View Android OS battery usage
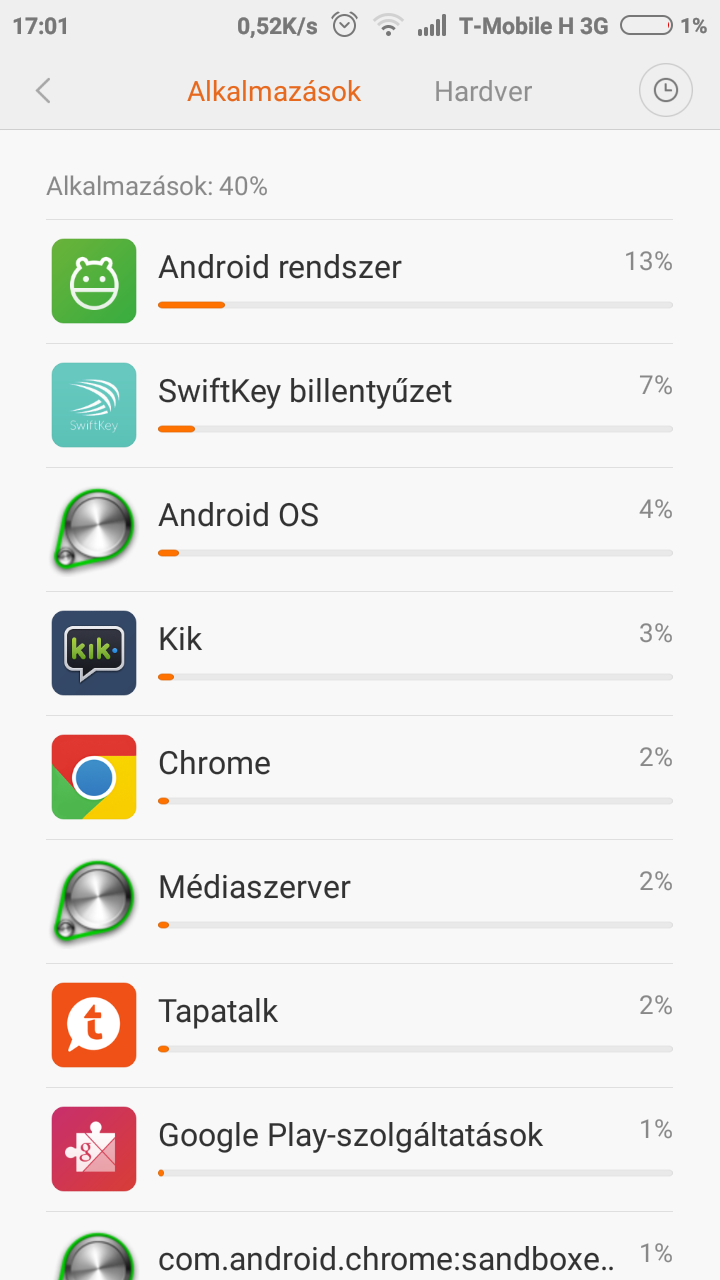The image size is (720, 1280). point(360,530)
